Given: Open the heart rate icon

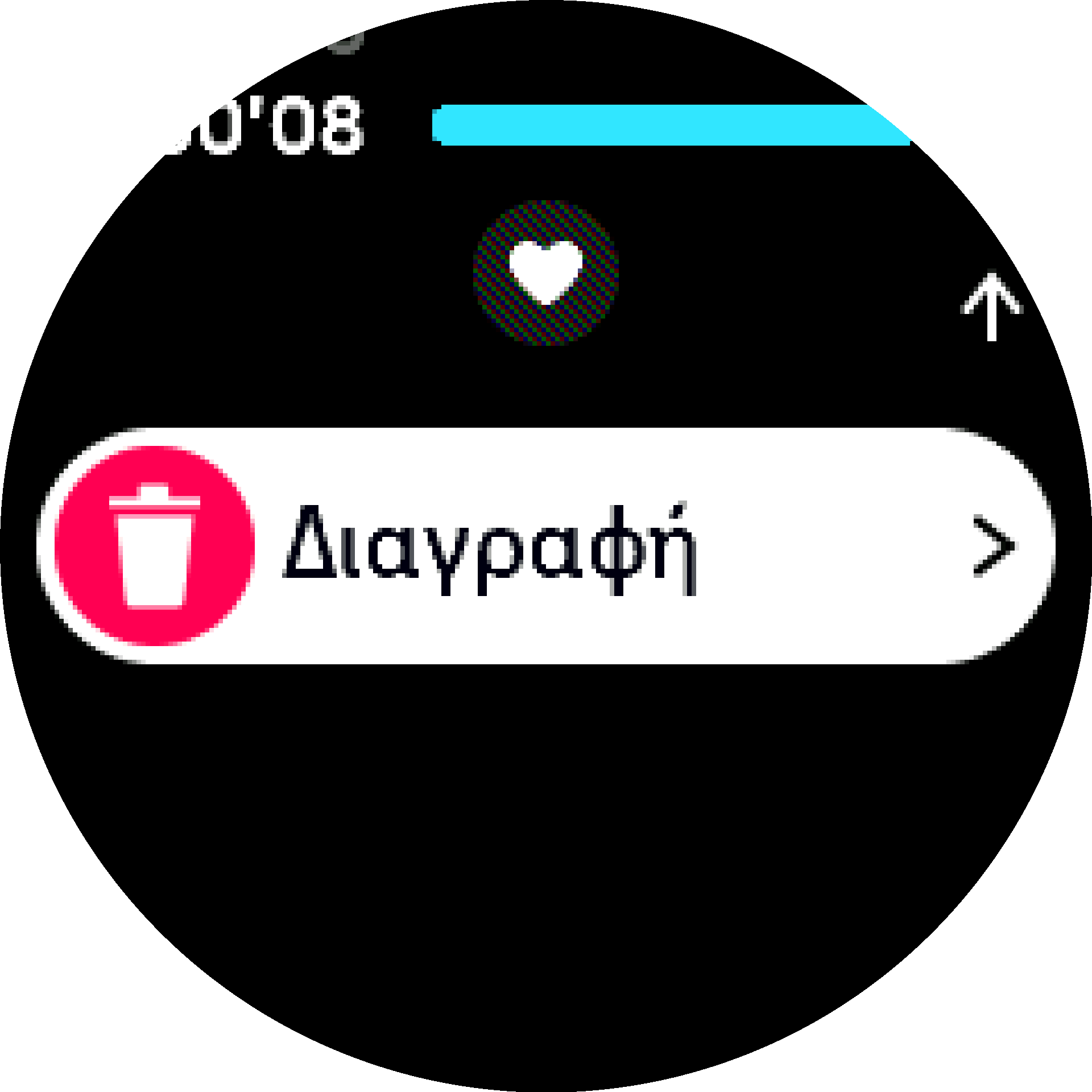Looking at the screenshot, I should (x=546, y=273).
